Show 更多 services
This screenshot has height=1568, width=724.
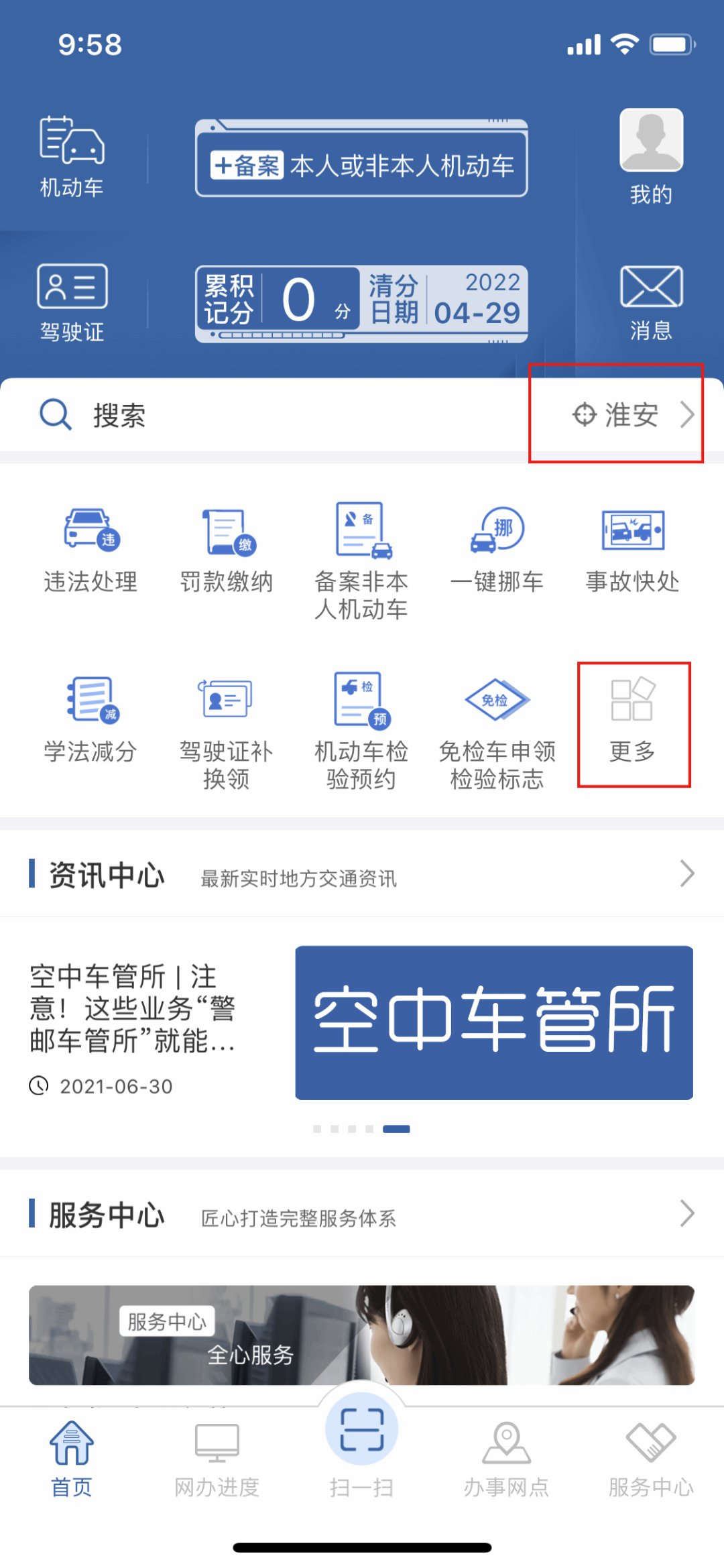pyautogui.click(x=632, y=721)
